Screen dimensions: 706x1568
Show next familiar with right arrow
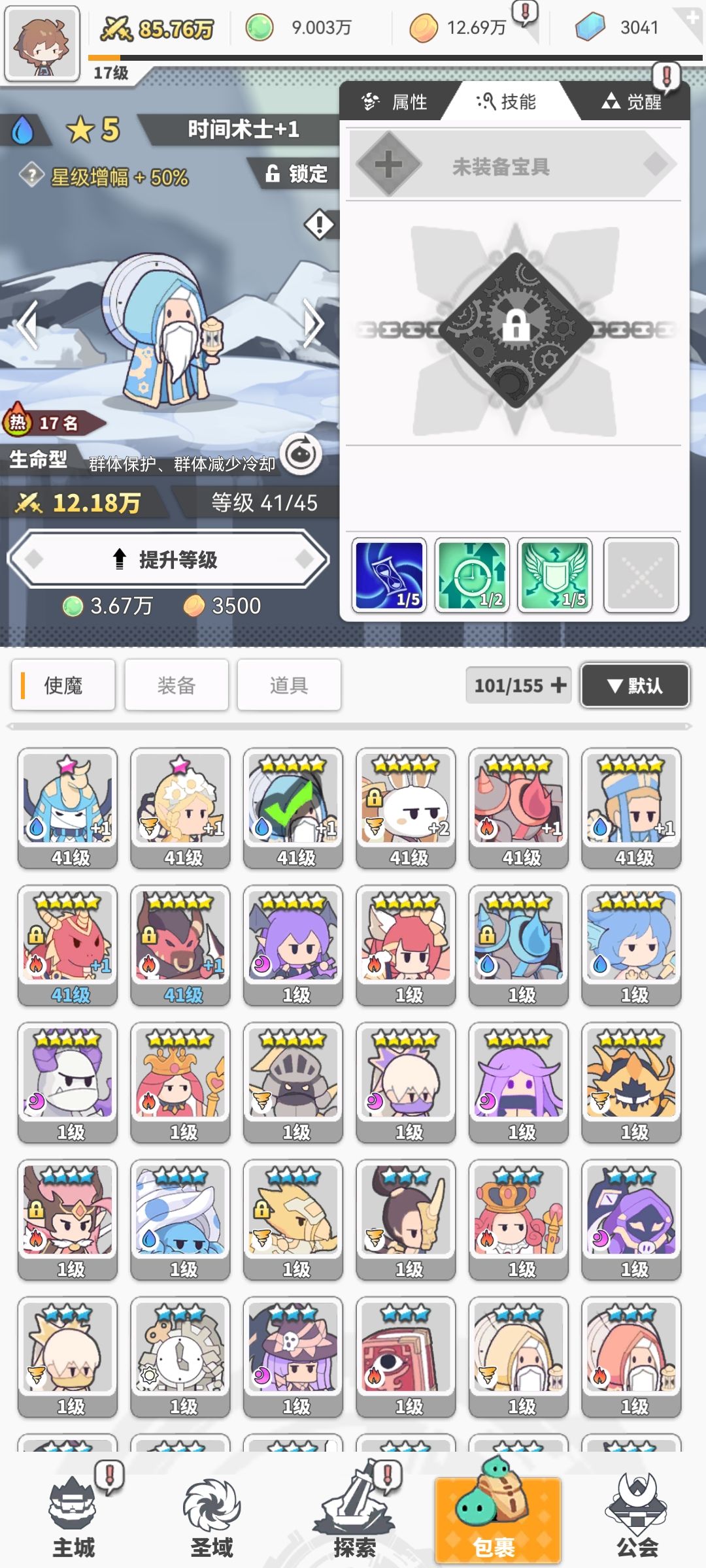pyautogui.click(x=314, y=323)
